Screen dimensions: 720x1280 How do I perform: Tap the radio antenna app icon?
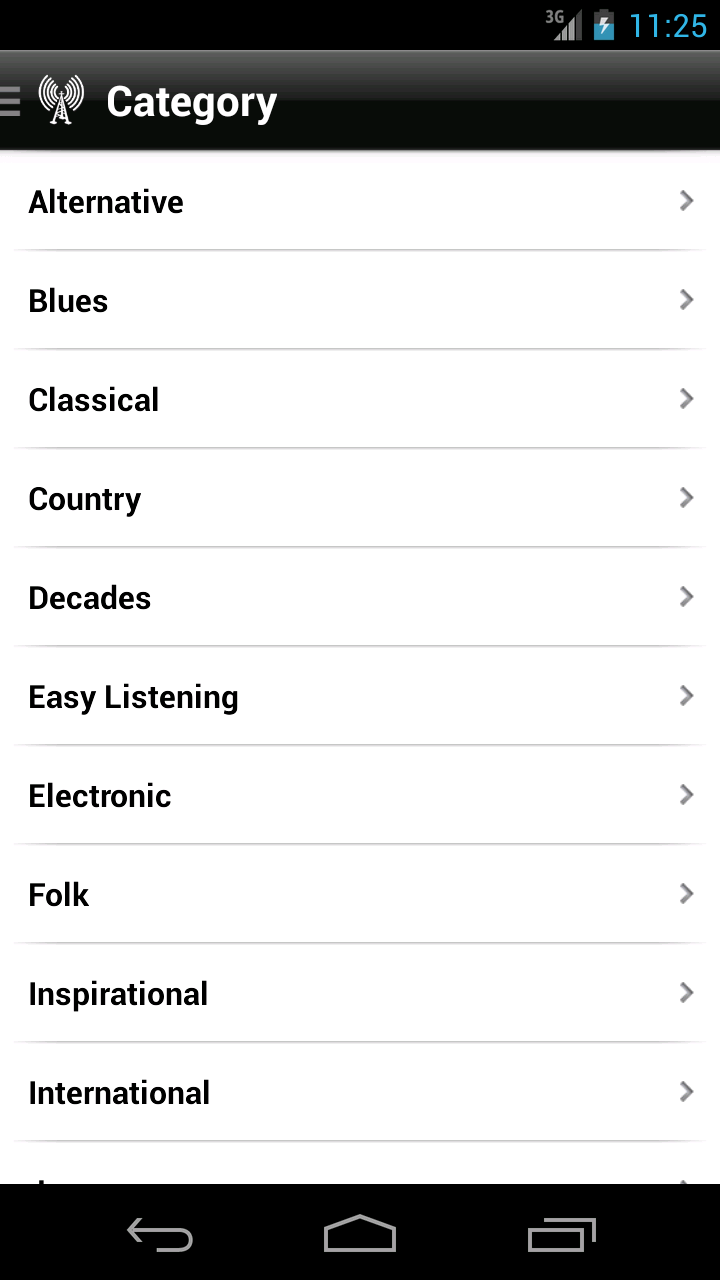(x=60, y=100)
